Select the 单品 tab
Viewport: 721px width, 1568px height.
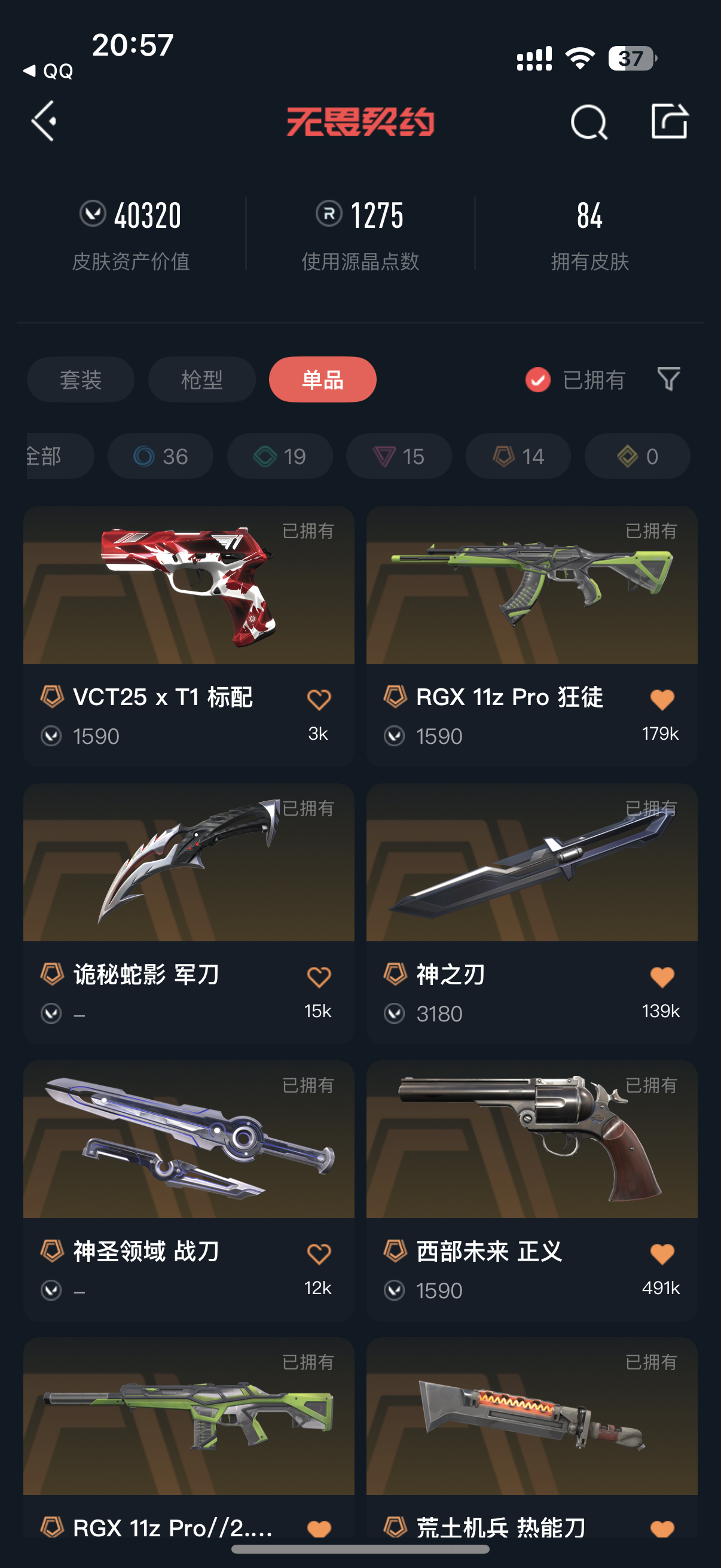[322, 379]
